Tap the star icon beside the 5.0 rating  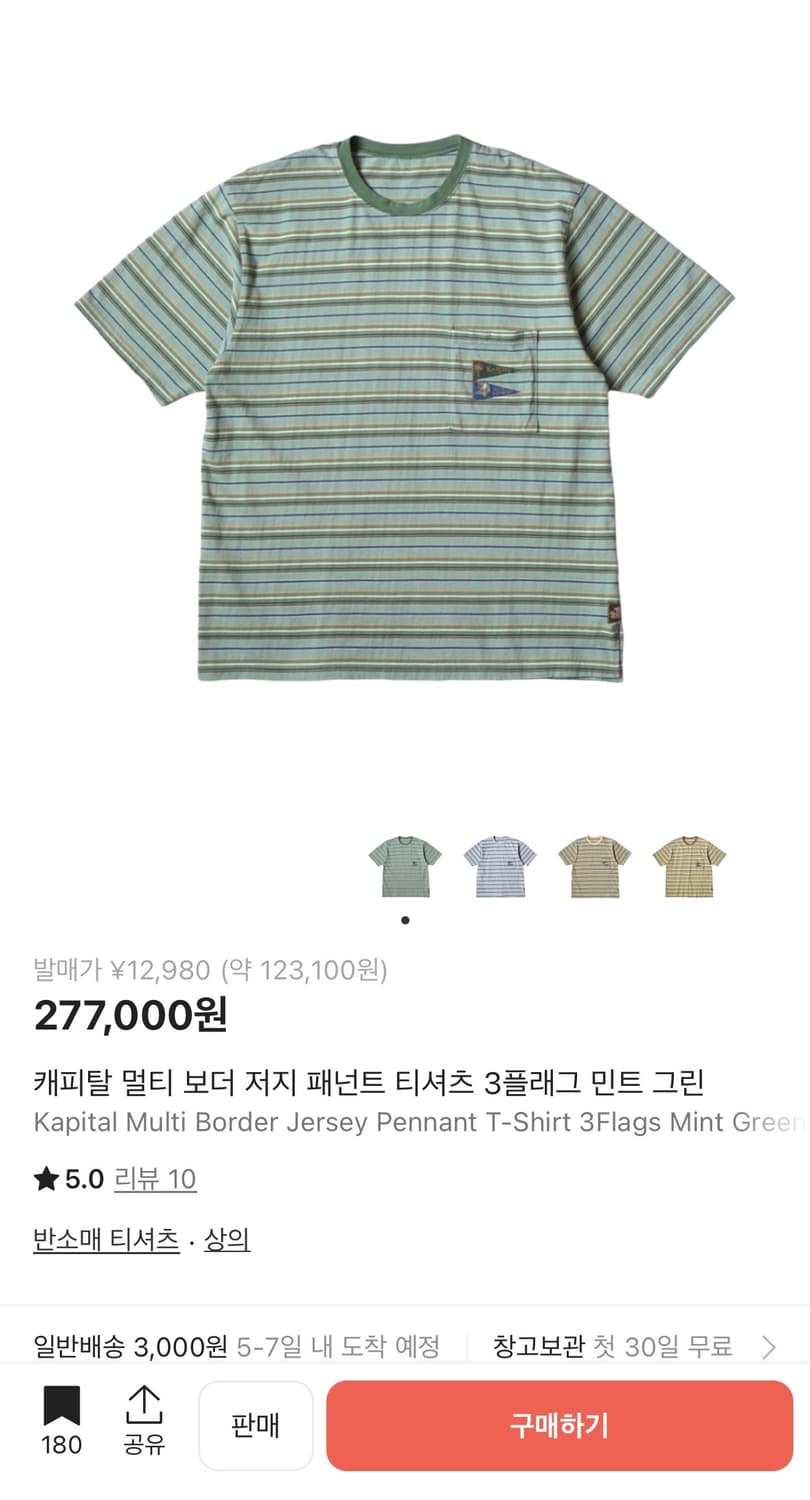point(44,1179)
